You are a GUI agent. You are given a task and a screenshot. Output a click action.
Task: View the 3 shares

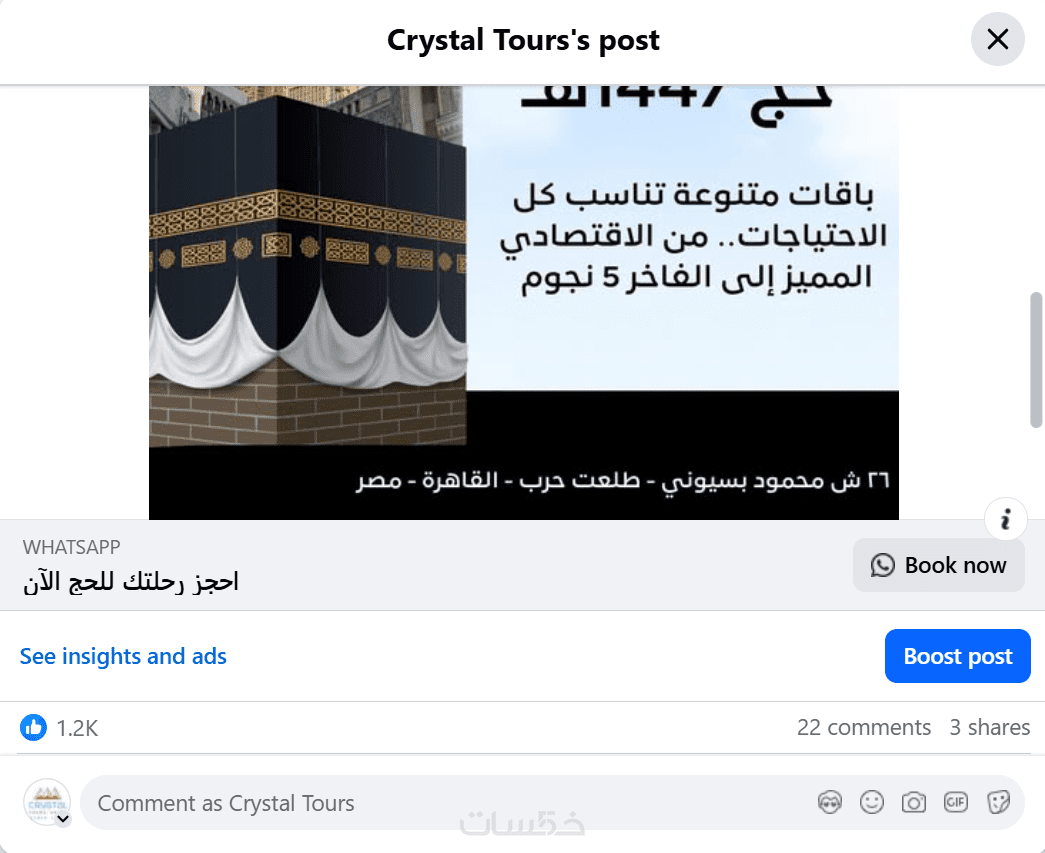989,728
